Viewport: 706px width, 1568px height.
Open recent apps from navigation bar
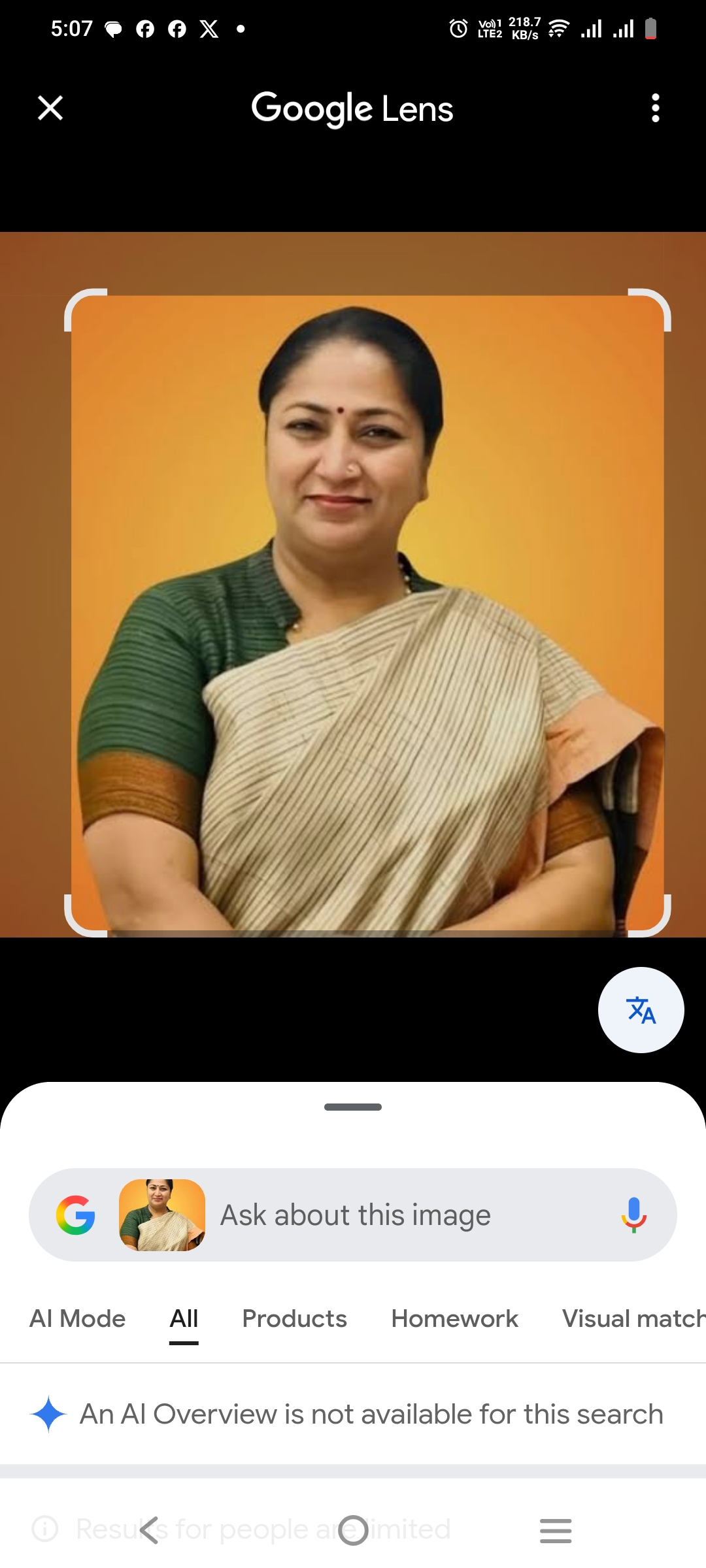(x=556, y=1530)
